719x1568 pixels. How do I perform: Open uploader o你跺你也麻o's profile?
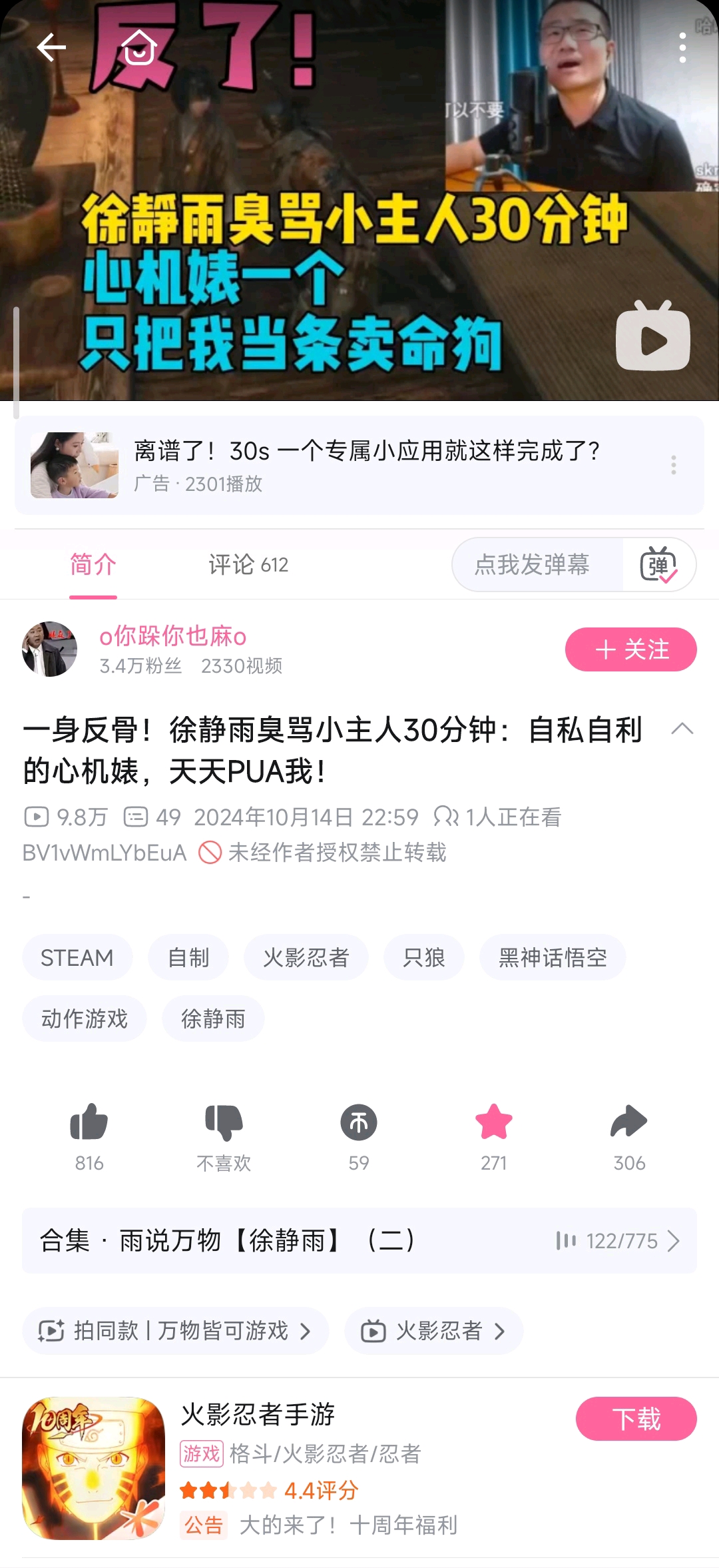point(172,636)
